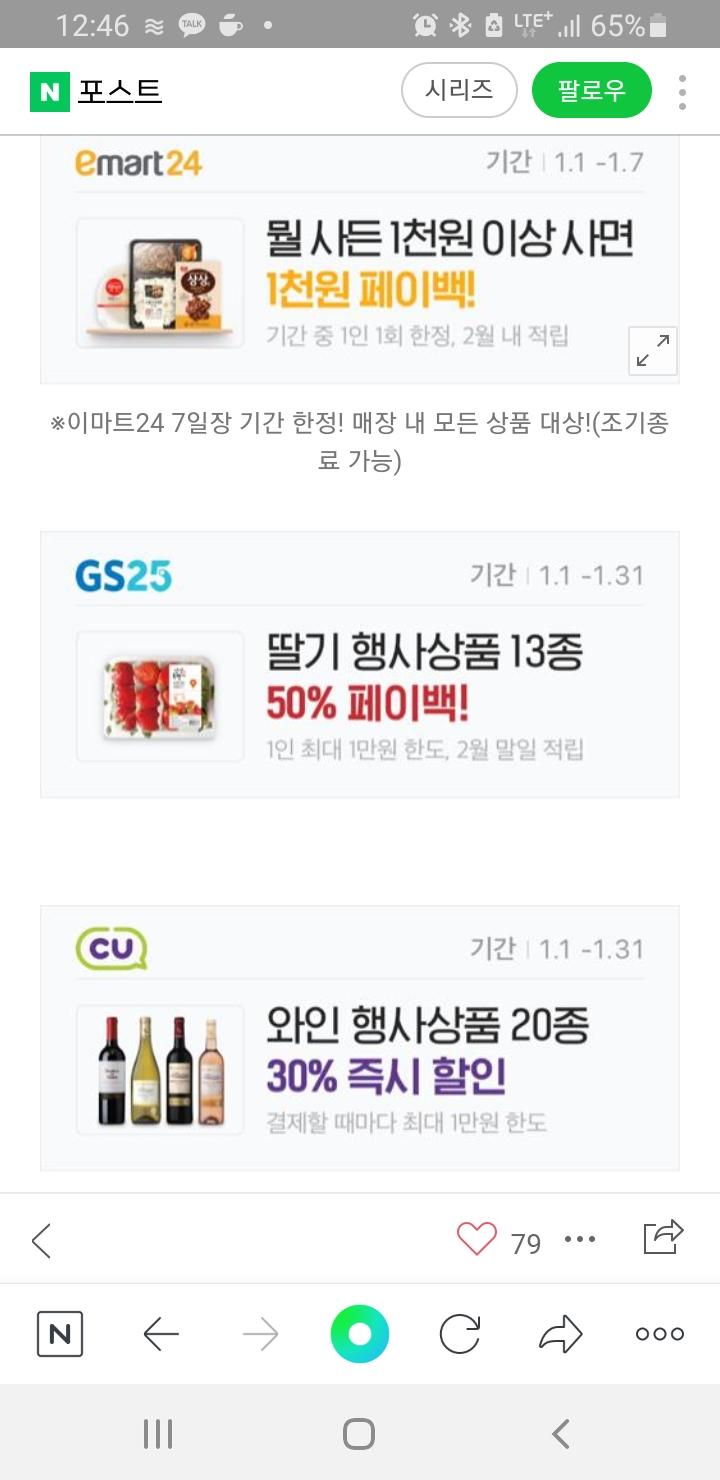Tap the browser toolbar share arrow

(x=560, y=1334)
